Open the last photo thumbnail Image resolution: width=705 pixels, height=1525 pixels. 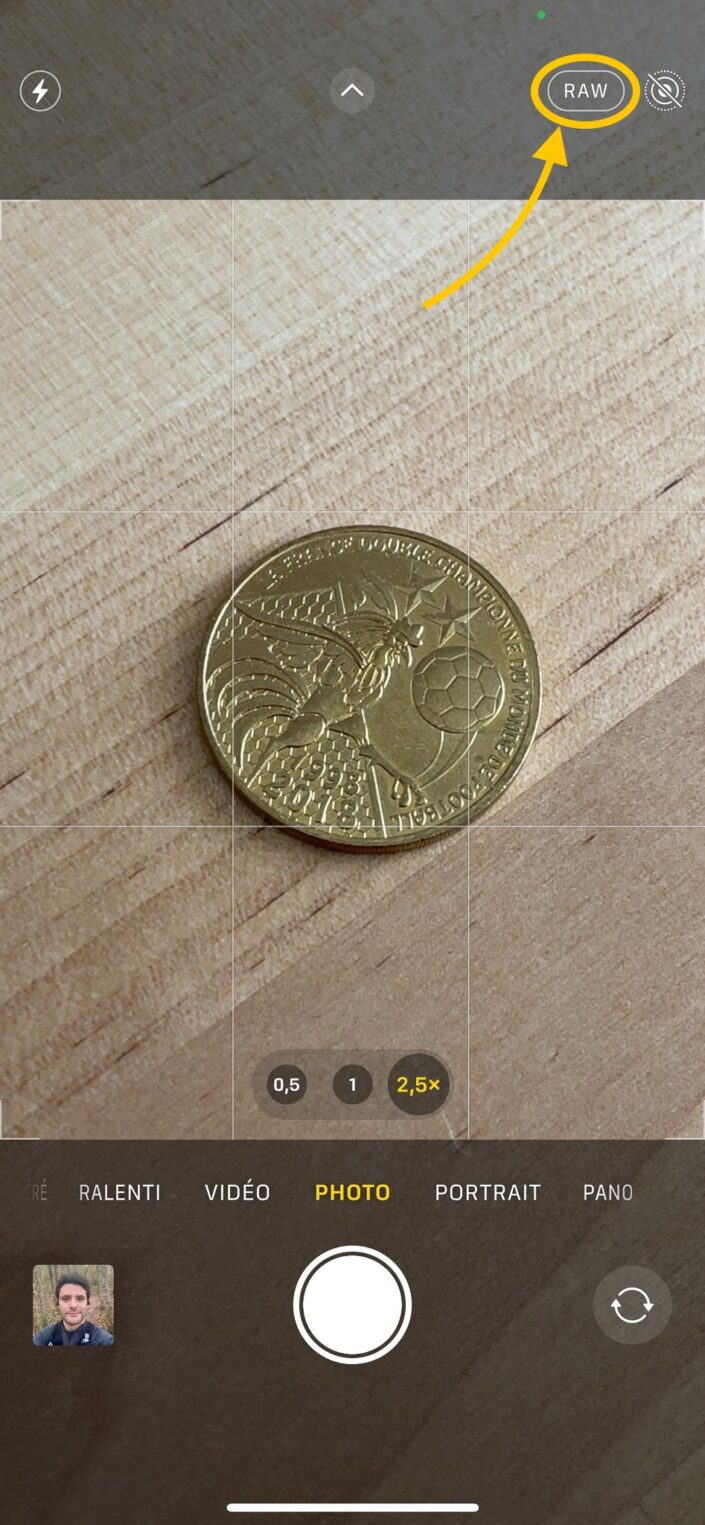point(73,1305)
